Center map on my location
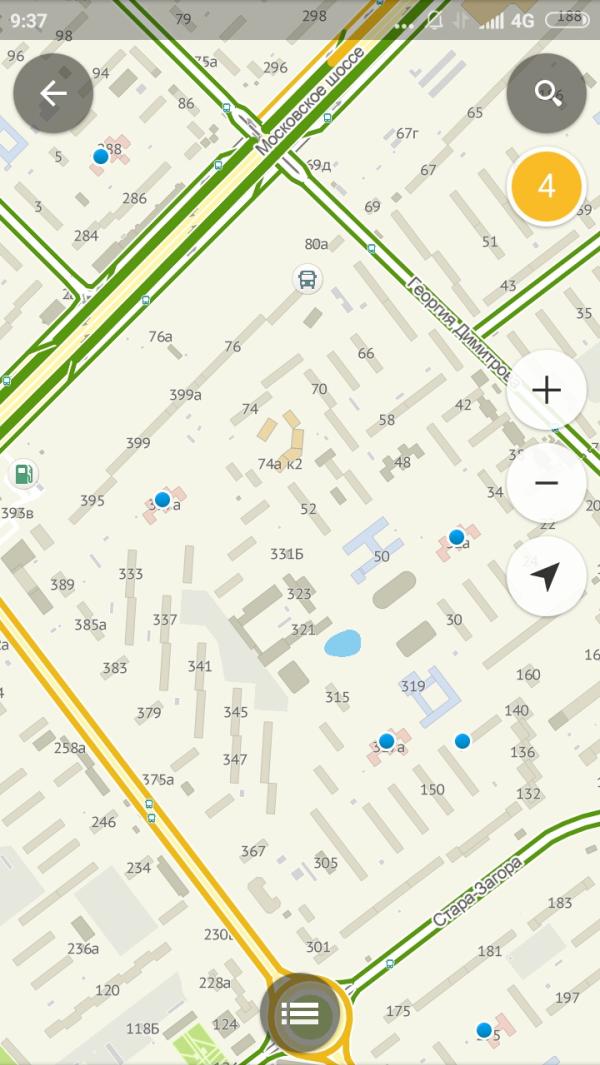600x1065 pixels. (x=546, y=577)
